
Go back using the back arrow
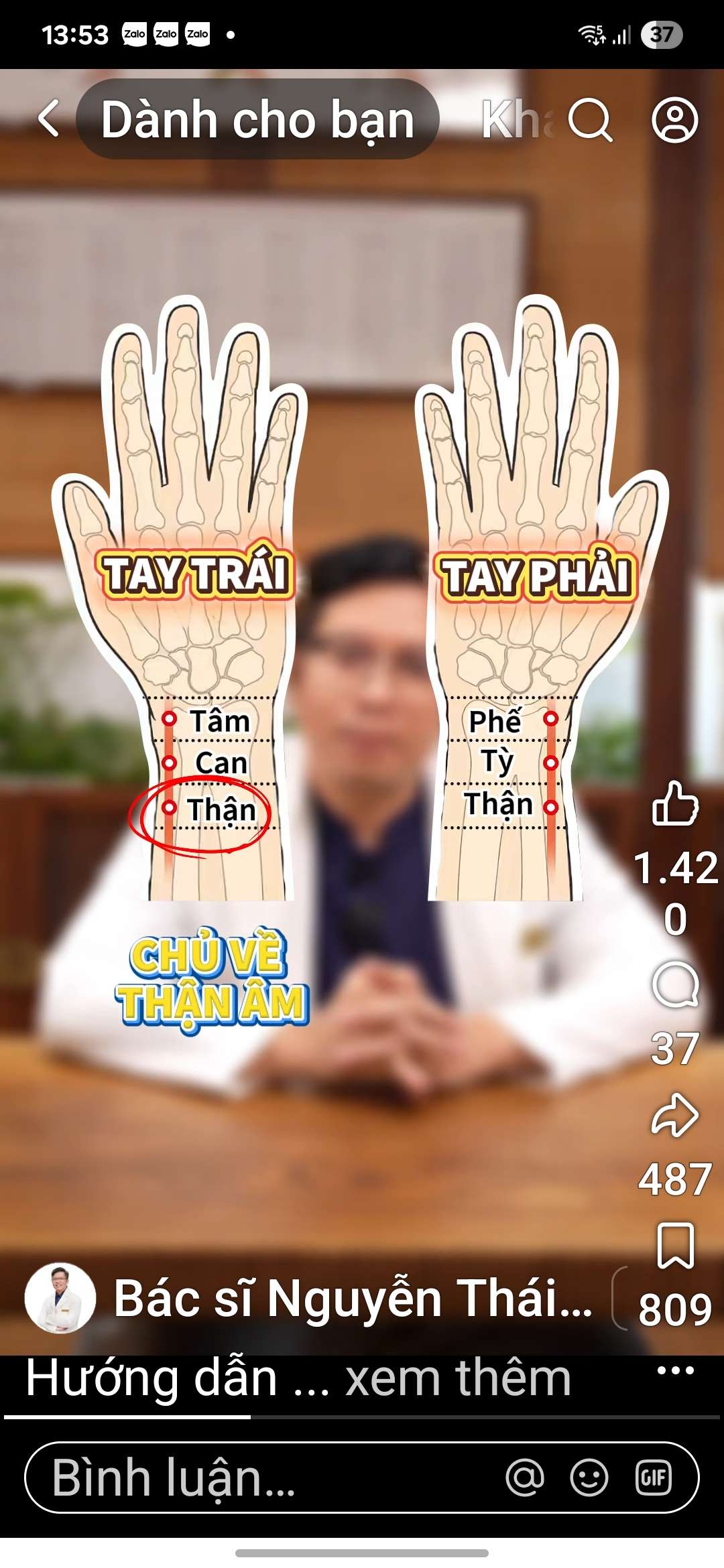[49, 119]
